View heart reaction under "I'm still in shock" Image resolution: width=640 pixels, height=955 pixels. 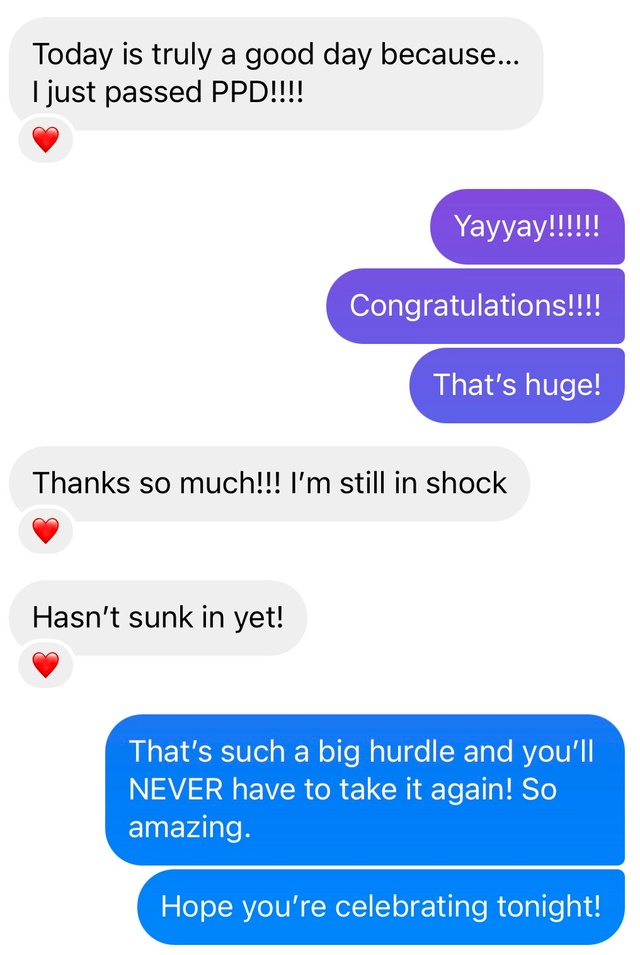point(46,532)
